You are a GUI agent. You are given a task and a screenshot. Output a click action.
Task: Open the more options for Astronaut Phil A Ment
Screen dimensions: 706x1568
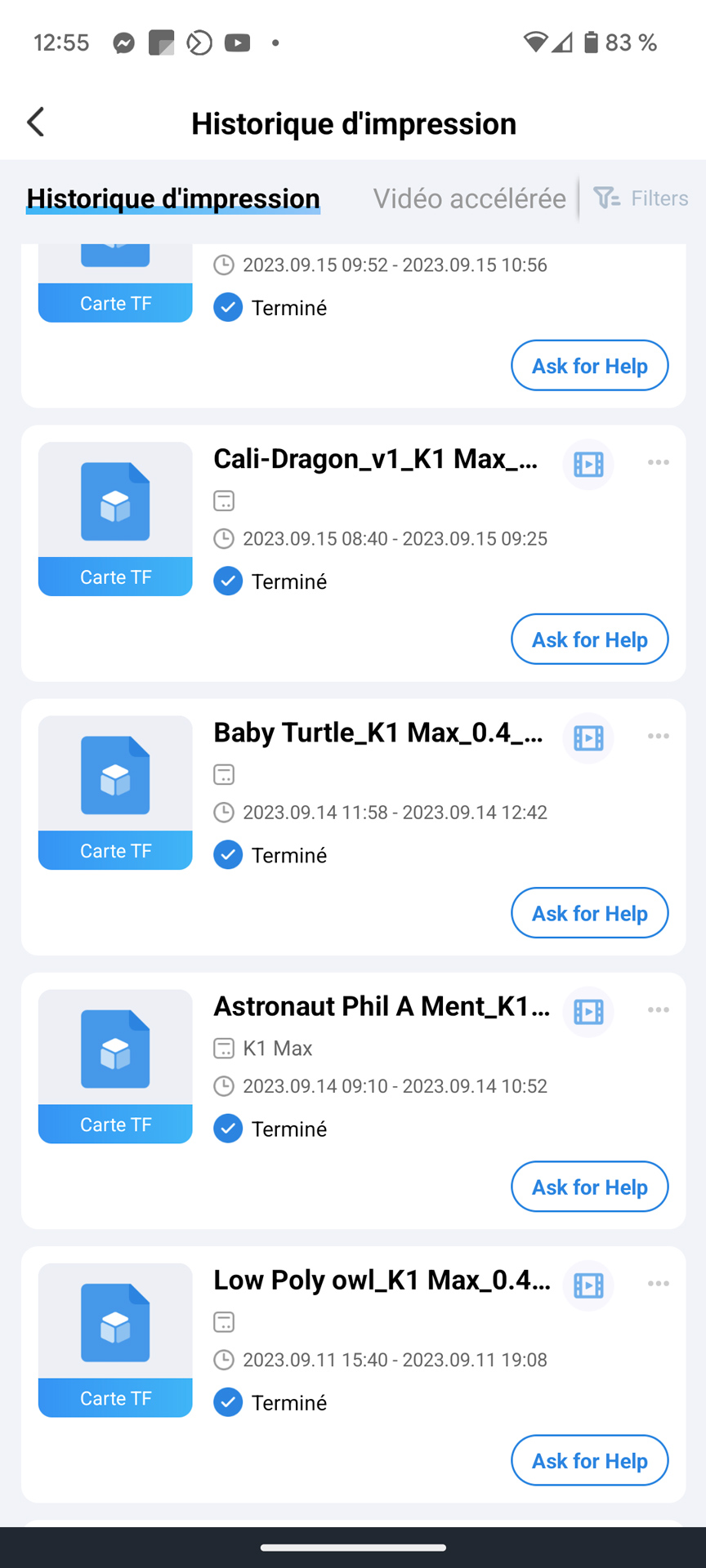pos(659,1009)
